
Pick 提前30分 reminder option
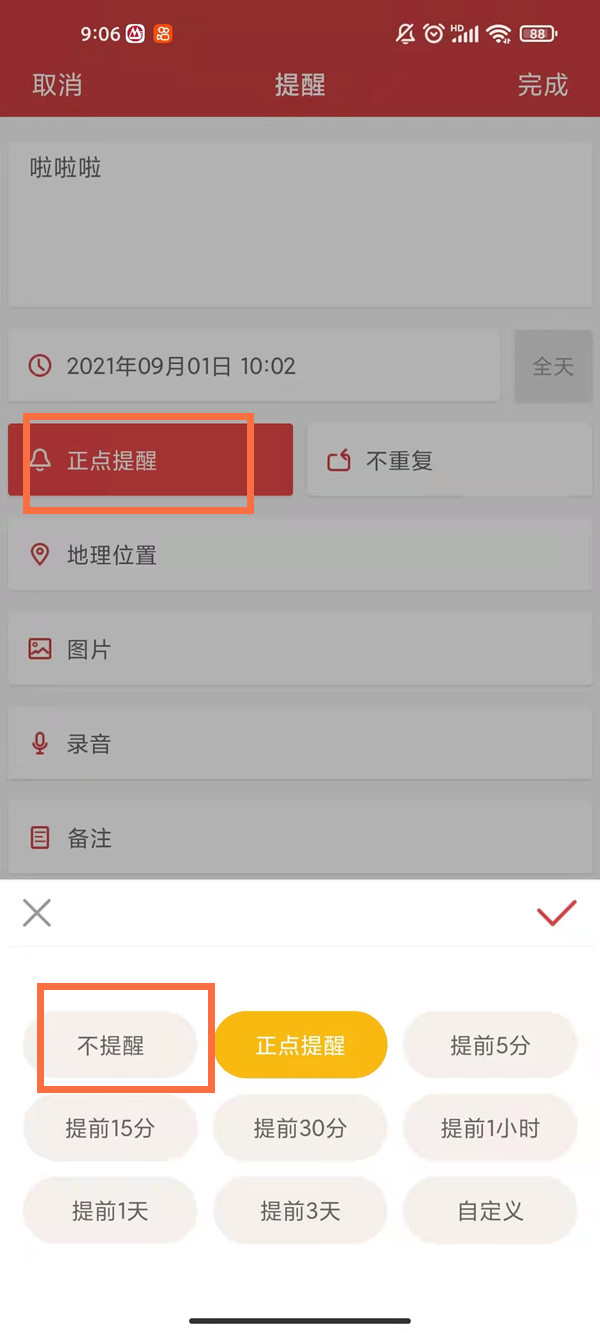click(x=300, y=1129)
